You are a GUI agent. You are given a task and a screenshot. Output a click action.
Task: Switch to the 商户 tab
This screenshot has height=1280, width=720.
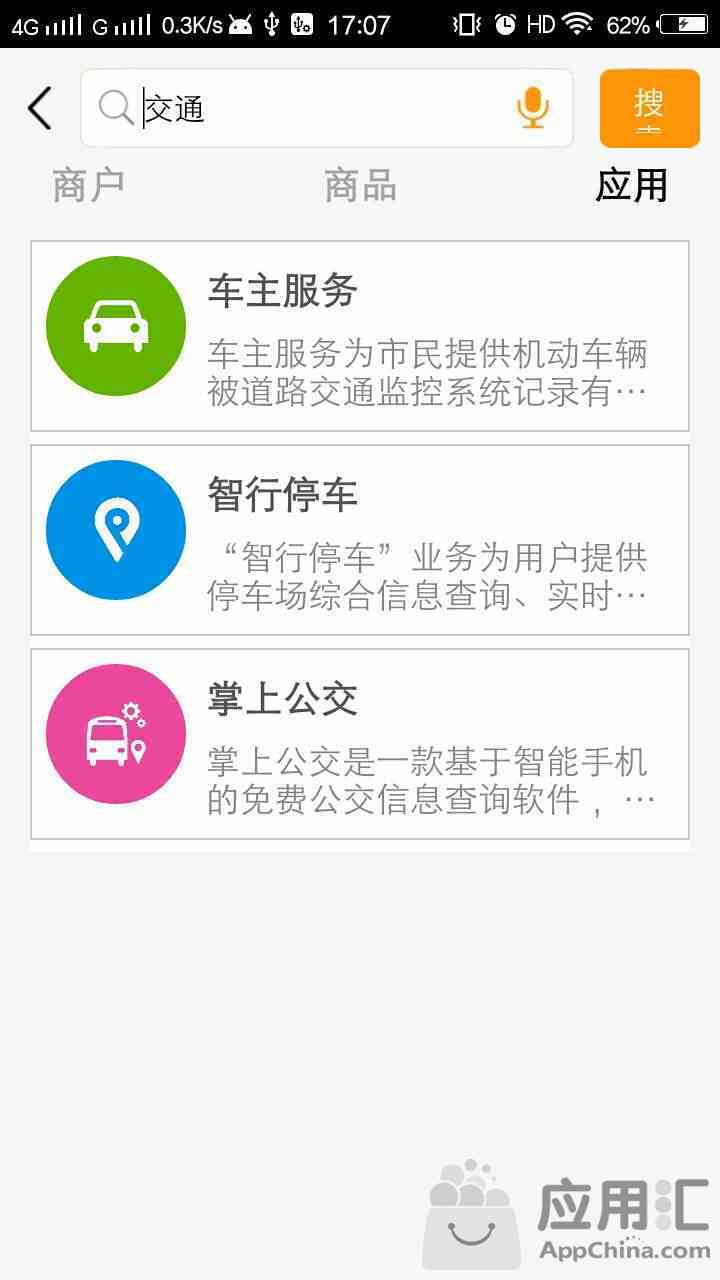pyautogui.click(x=89, y=186)
